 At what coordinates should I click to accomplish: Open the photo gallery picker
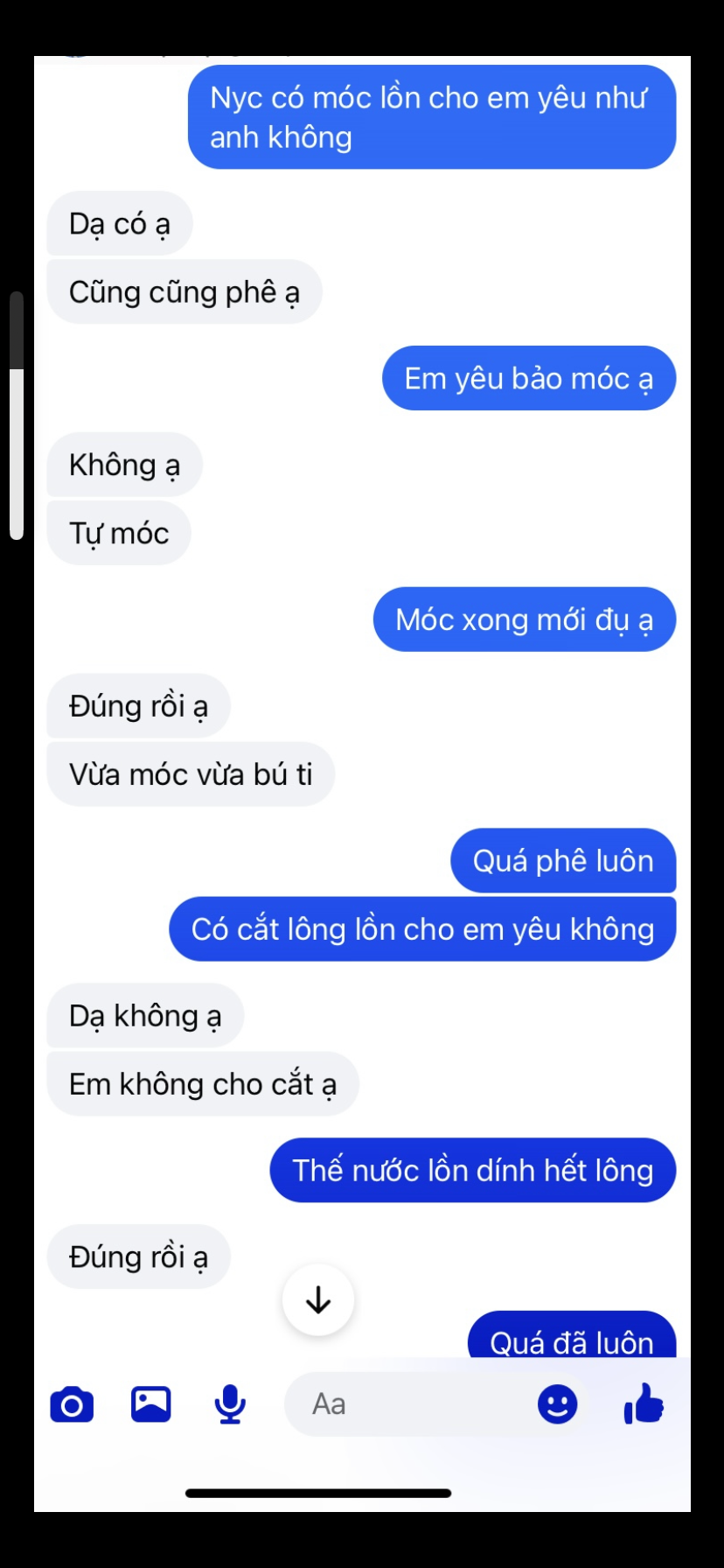(x=150, y=1404)
